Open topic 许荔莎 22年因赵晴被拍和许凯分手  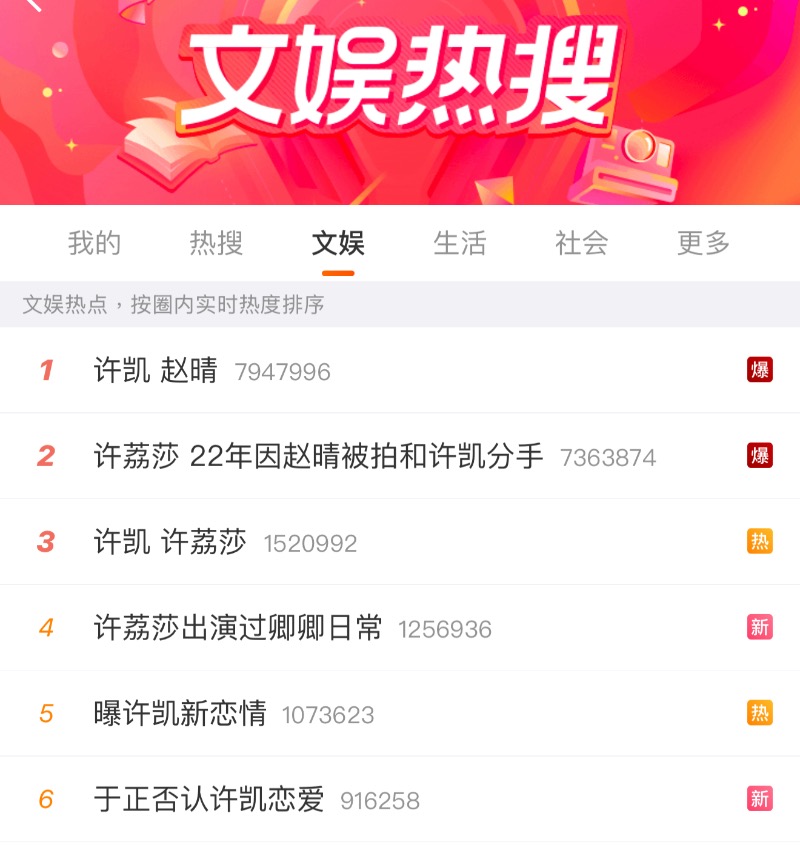click(x=318, y=457)
